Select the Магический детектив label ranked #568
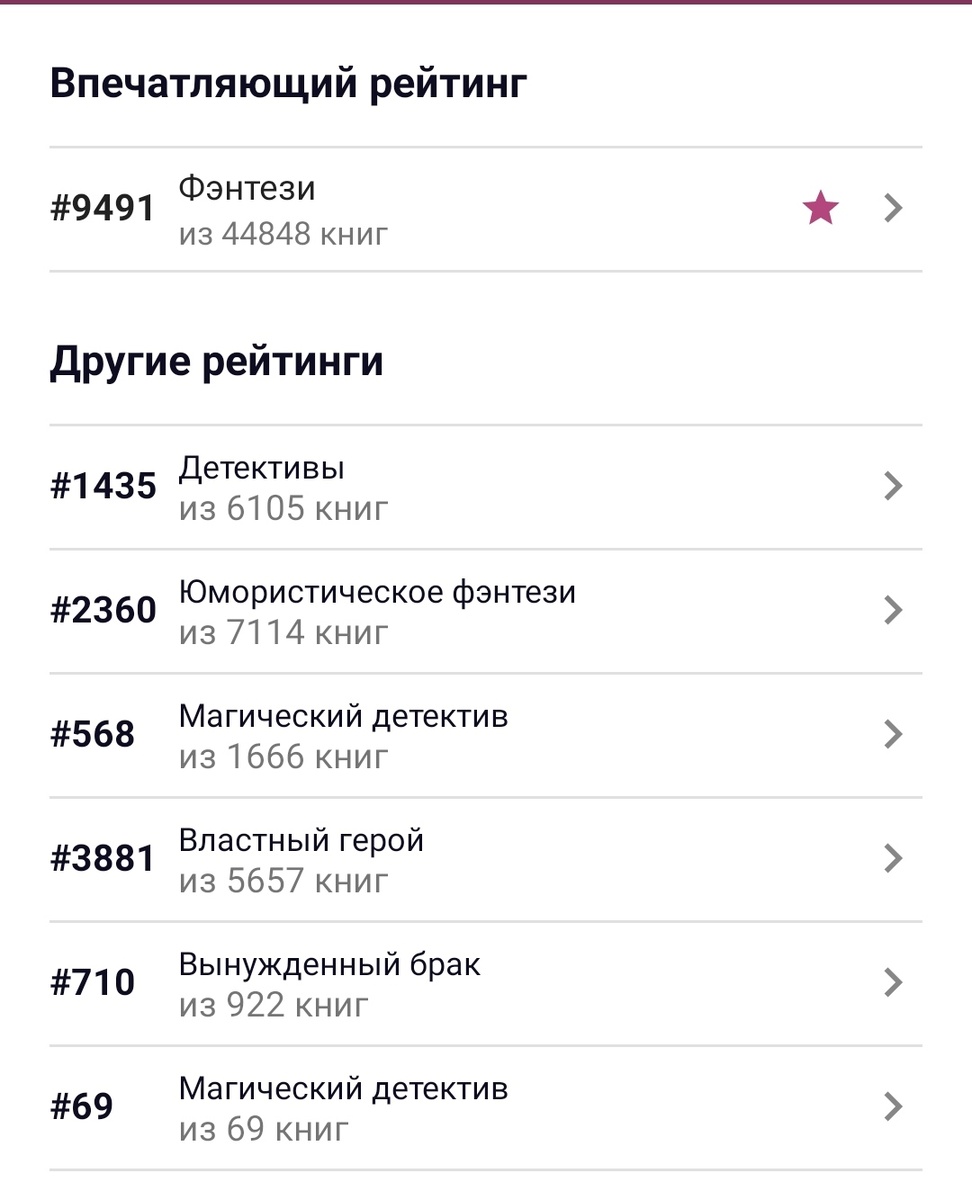Image resolution: width=972 pixels, height=1200 pixels. pos(344,715)
